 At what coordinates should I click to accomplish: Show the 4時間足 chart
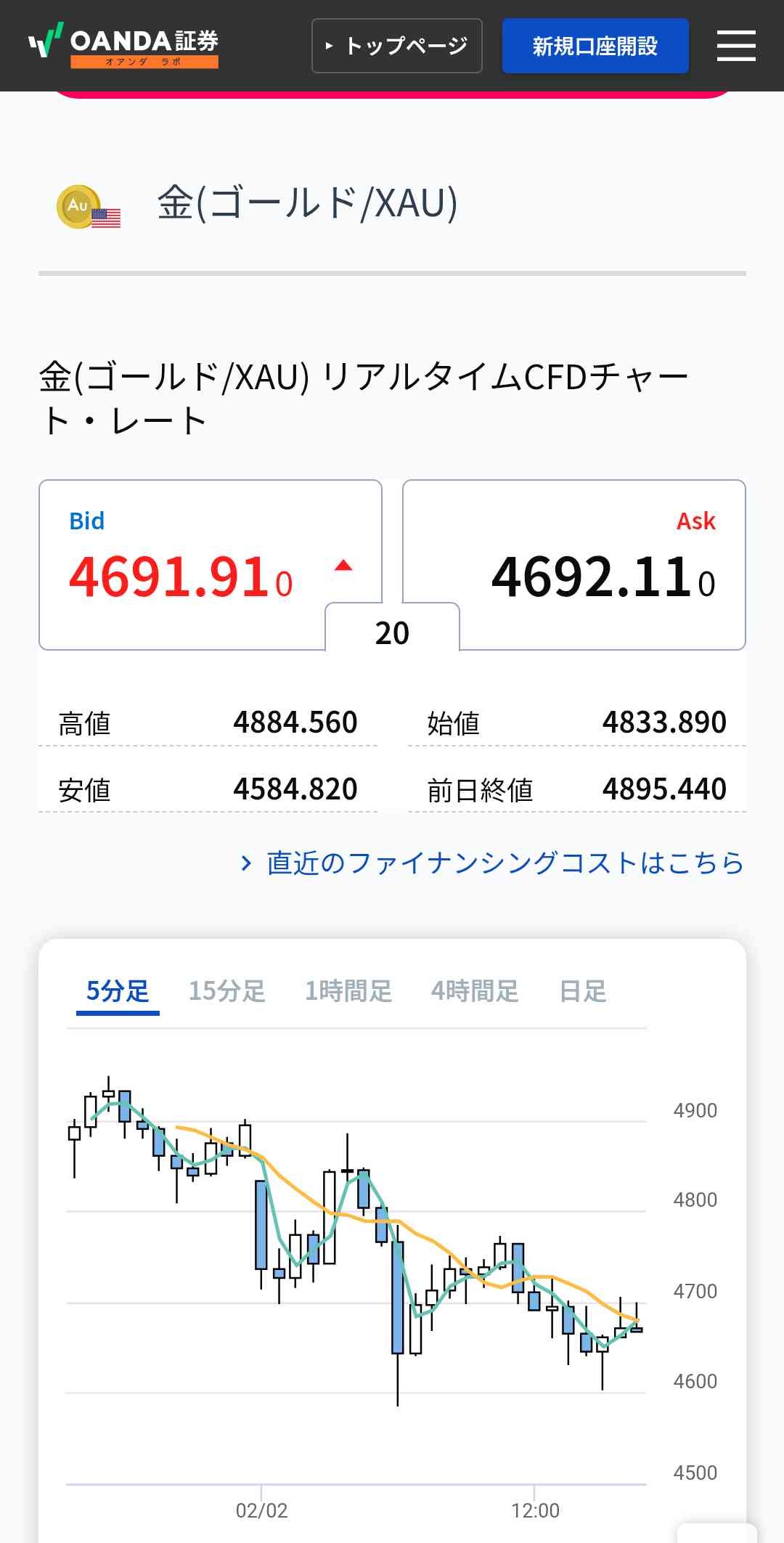(475, 991)
